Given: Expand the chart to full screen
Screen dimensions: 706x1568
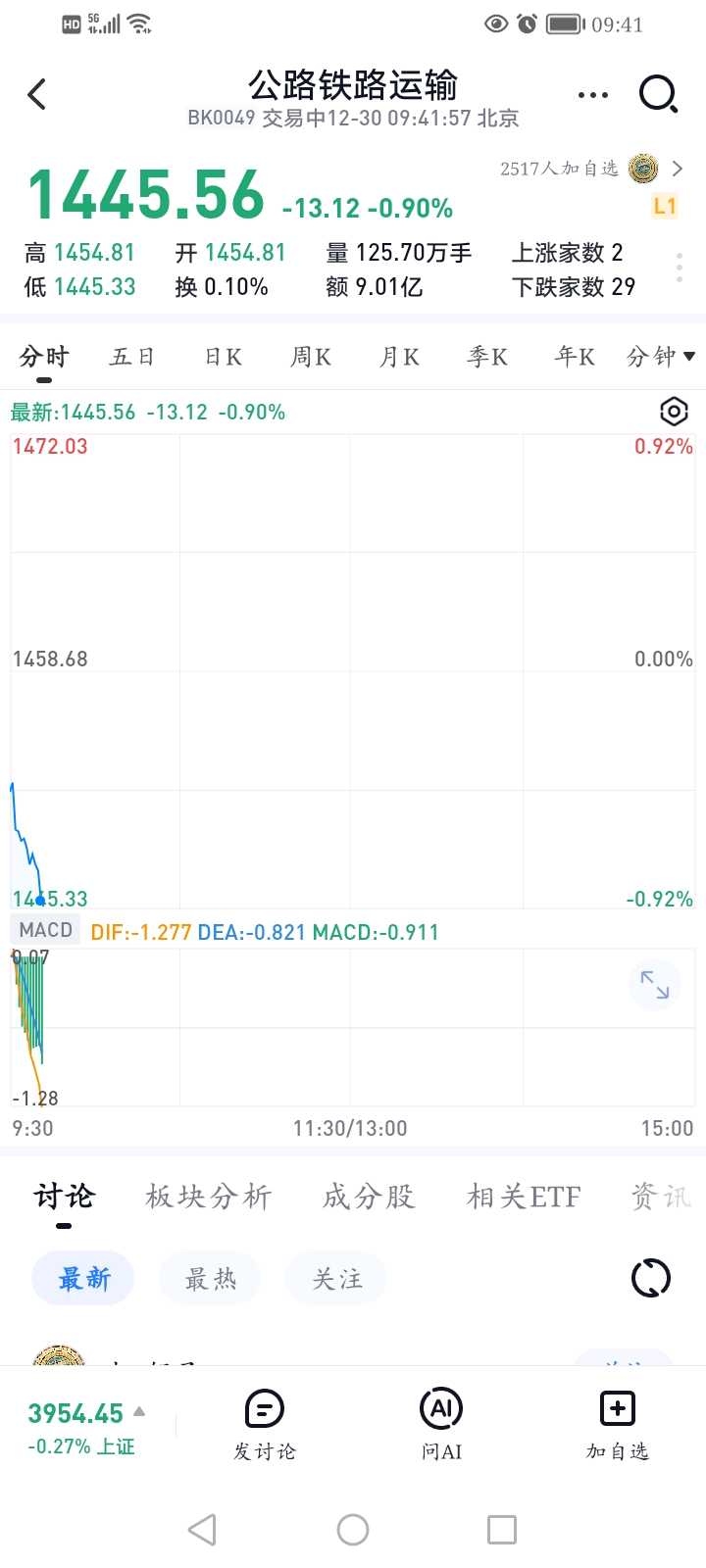Looking at the screenshot, I should 654,984.
